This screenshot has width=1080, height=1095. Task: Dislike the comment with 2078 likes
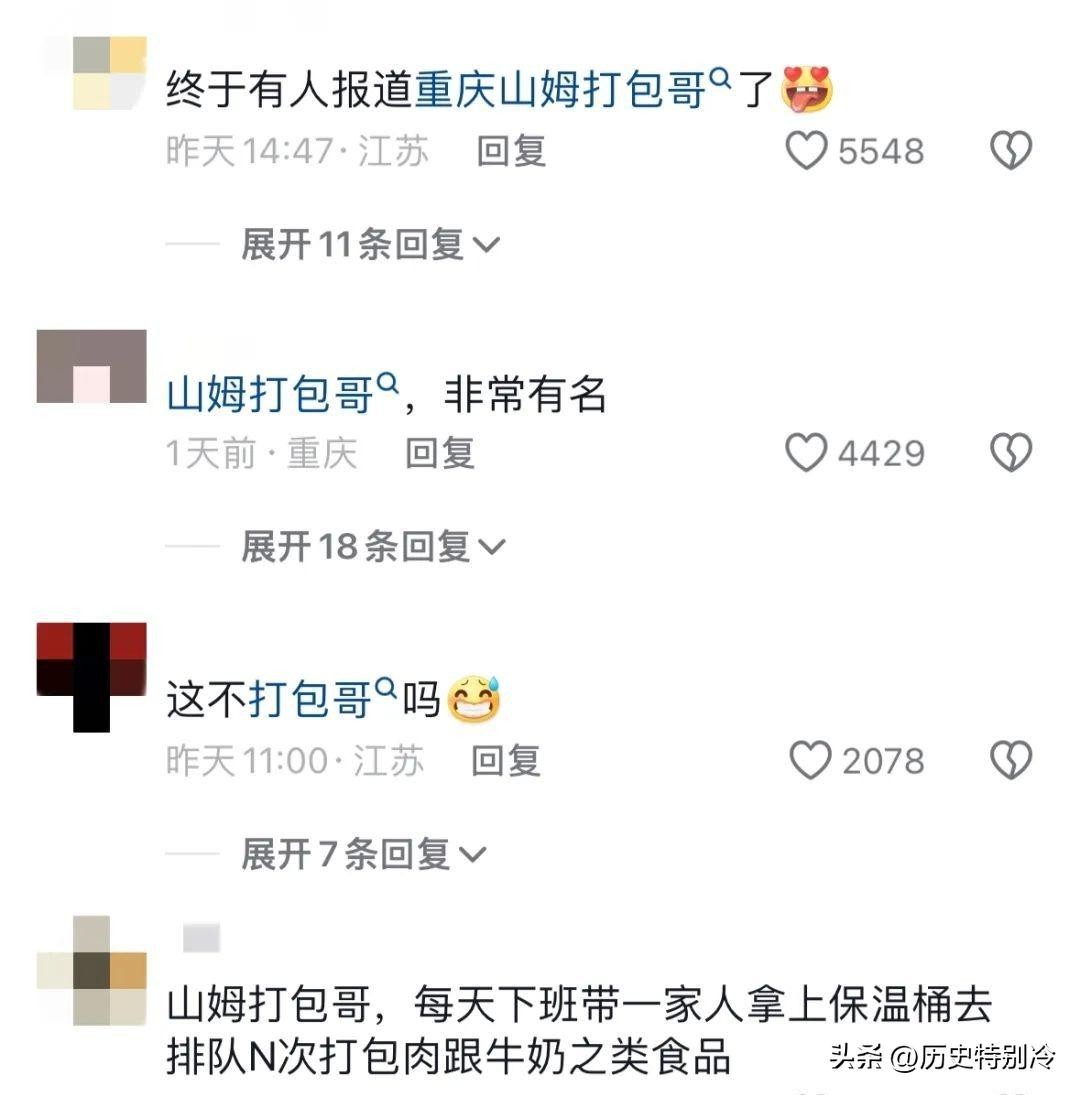1010,762
